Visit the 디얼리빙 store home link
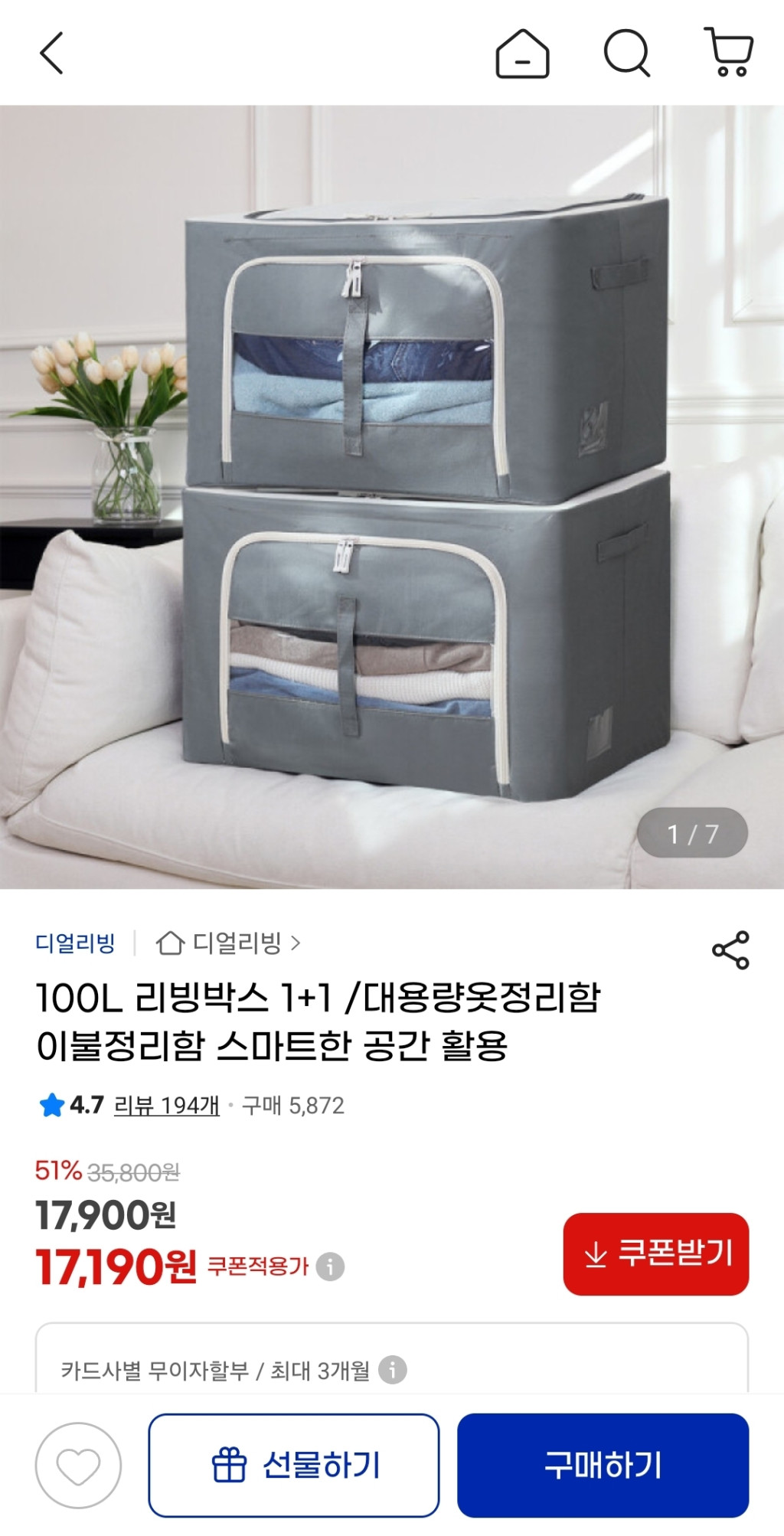This screenshot has width=784, height=1536. click(x=228, y=943)
